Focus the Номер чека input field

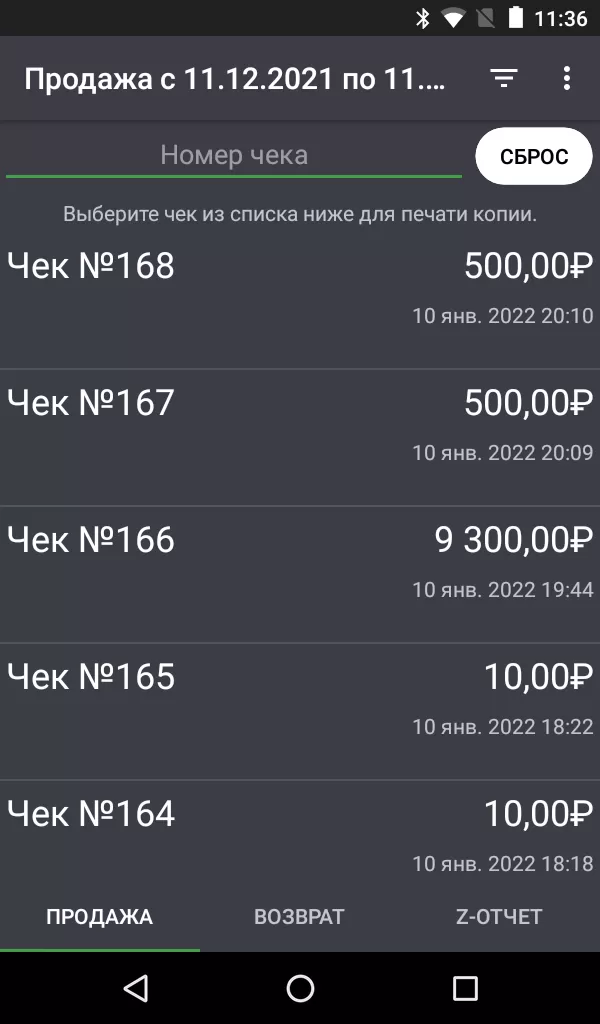tap(234, 156)
